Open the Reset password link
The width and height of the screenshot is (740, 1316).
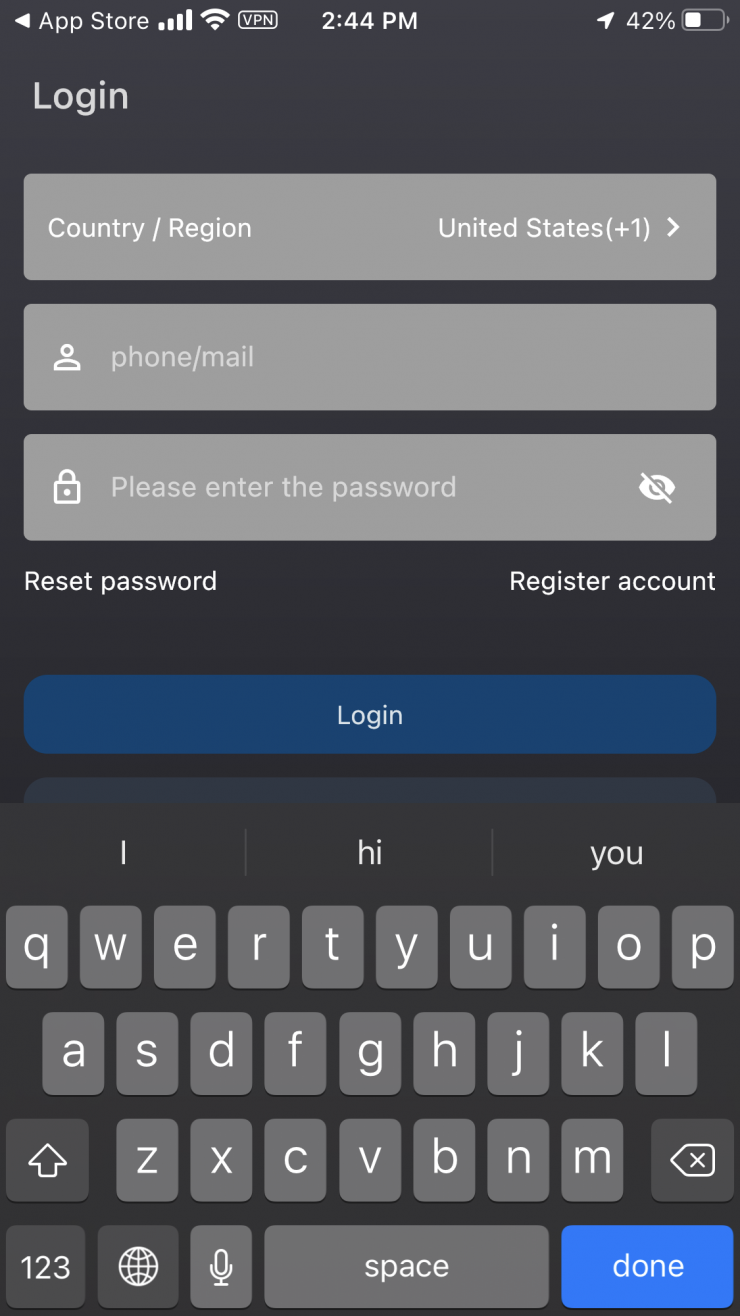[x=120, y=581]
